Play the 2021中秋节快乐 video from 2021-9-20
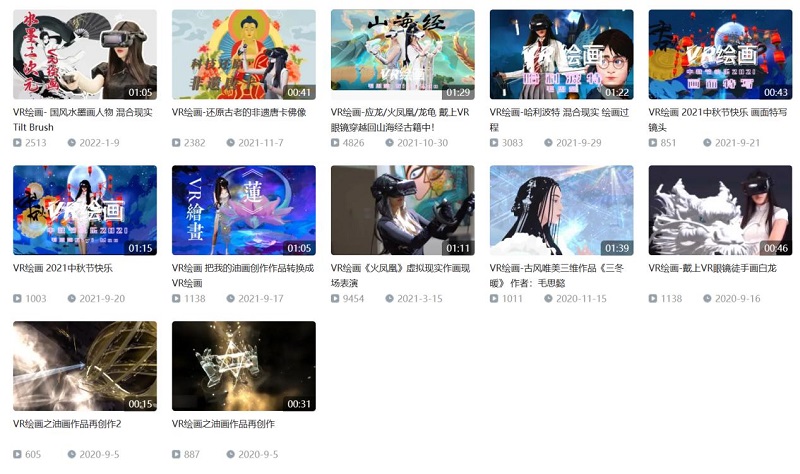The width and height of the screenshot is (800, 474). point(85,210)
